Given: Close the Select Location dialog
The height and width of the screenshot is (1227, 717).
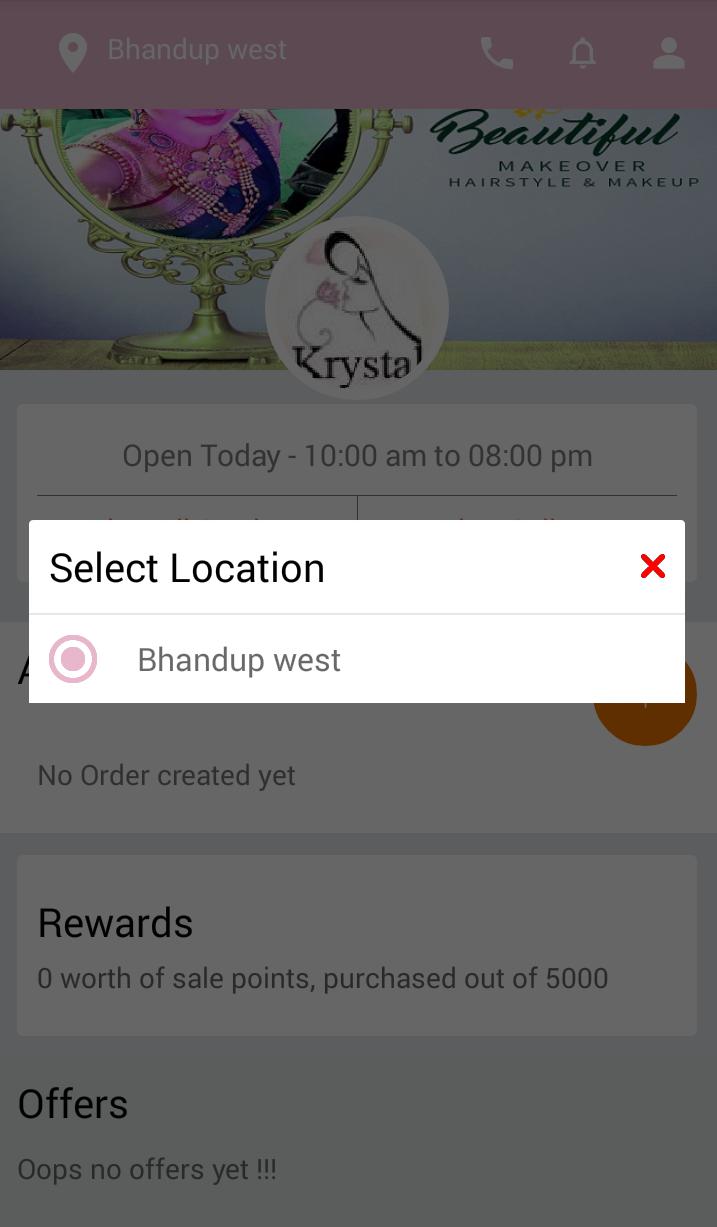Looking at the screenshot, I should 653,567.
